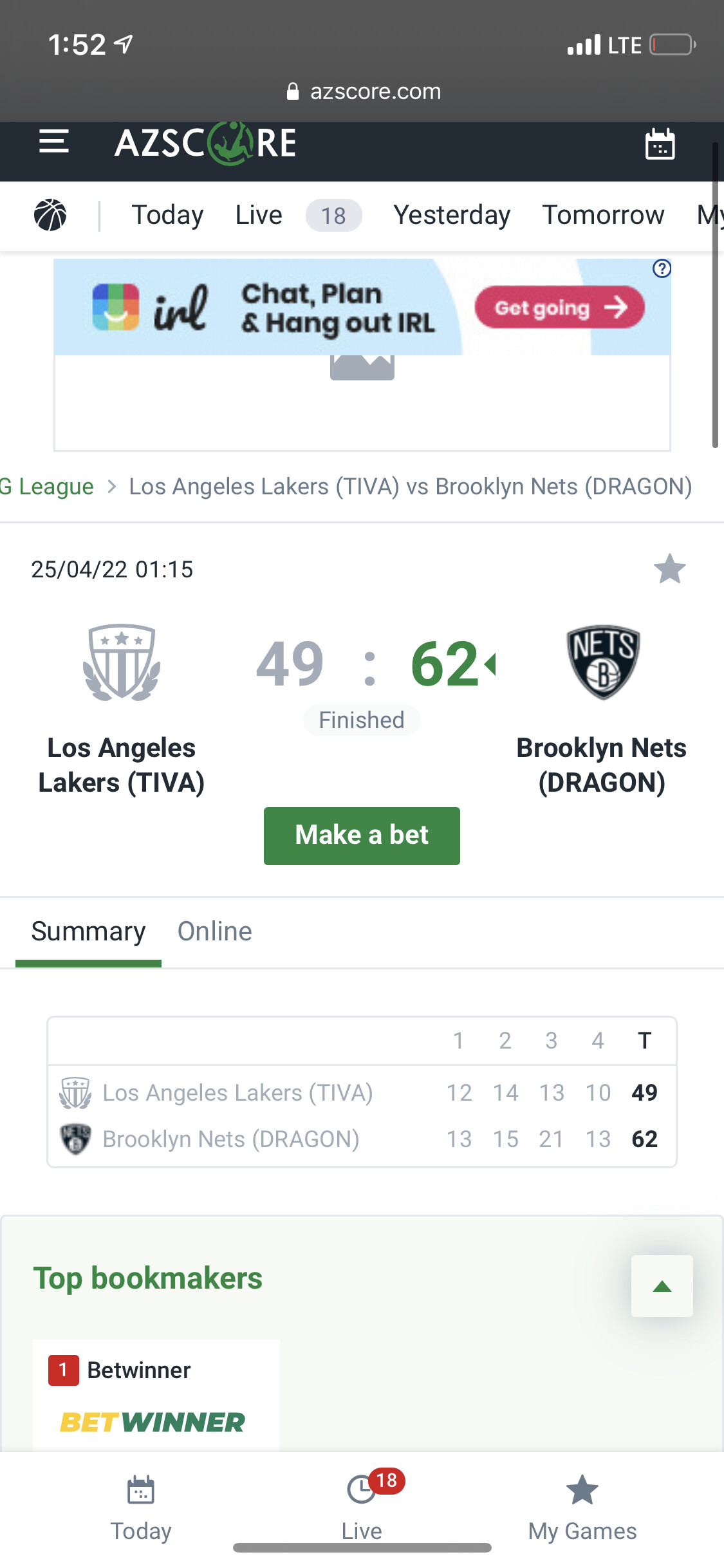
Task: View Yesterday's games
Action: 452,215
